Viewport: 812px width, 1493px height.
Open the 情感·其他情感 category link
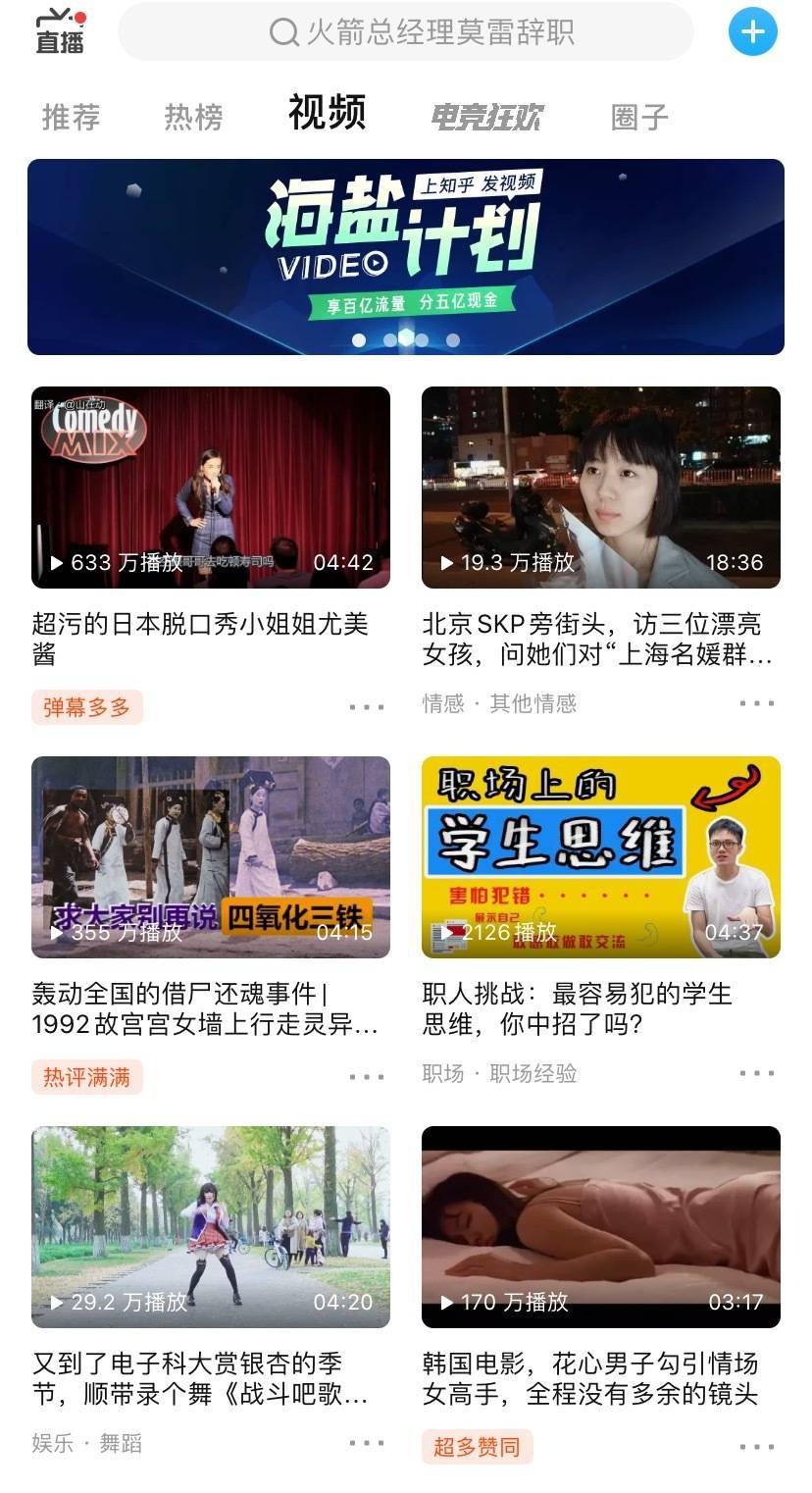499,702
